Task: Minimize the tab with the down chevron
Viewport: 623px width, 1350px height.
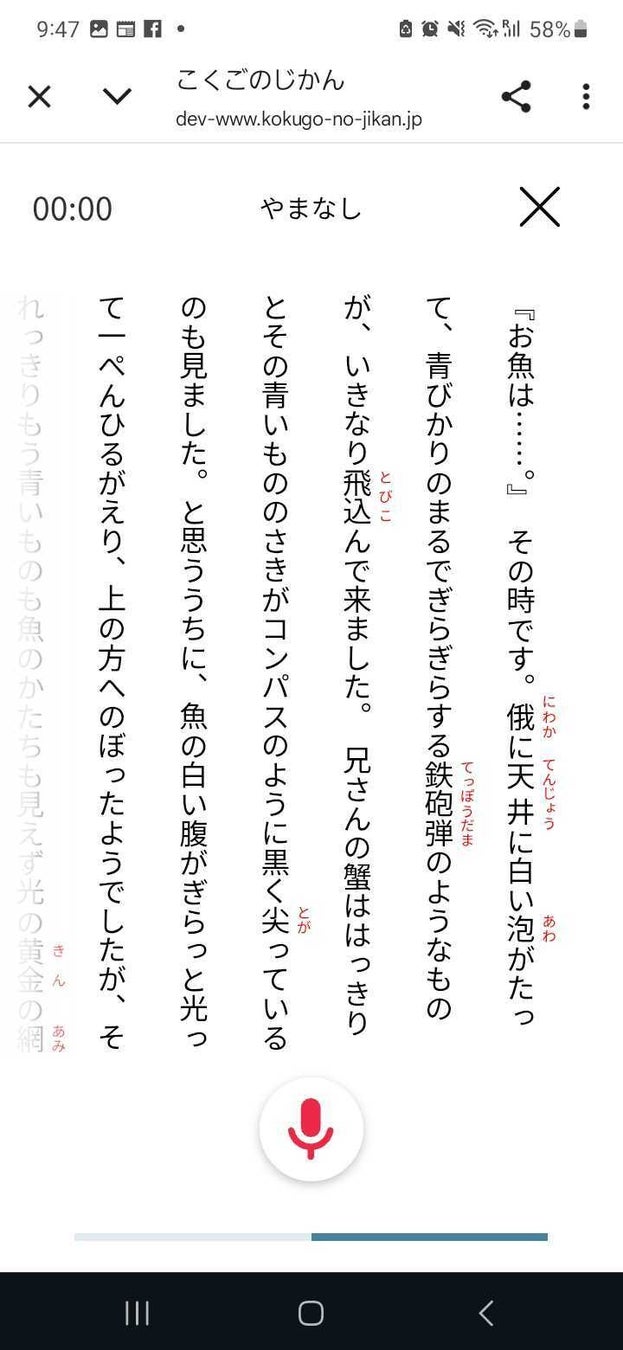Action: (x=117, y=97)
